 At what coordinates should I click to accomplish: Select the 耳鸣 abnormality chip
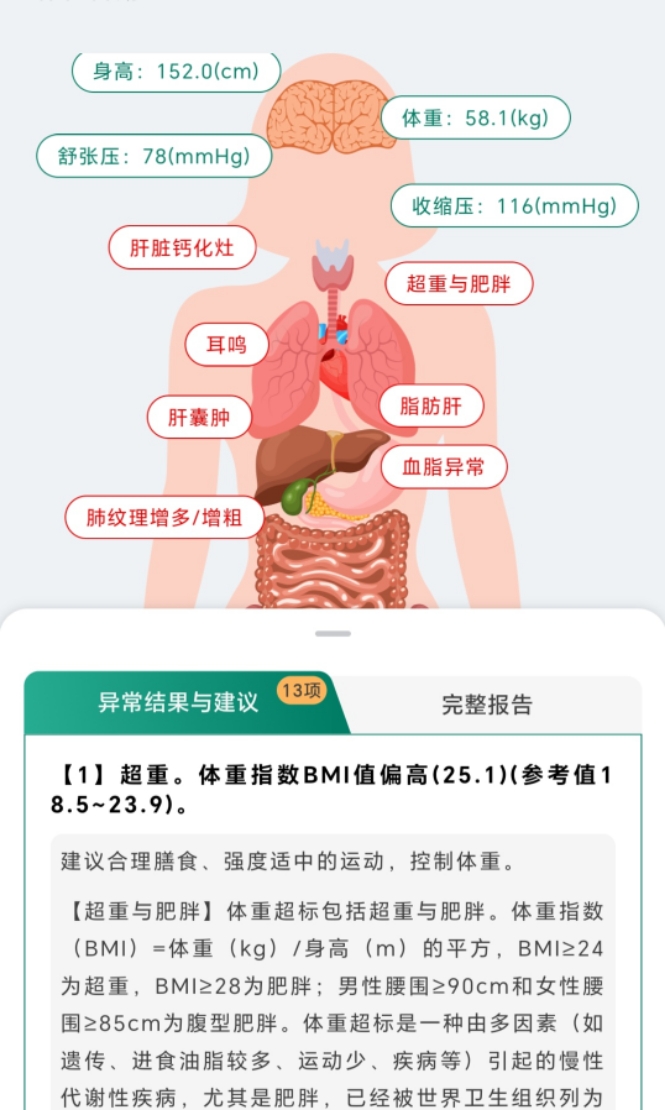click(x=226, y=345)
